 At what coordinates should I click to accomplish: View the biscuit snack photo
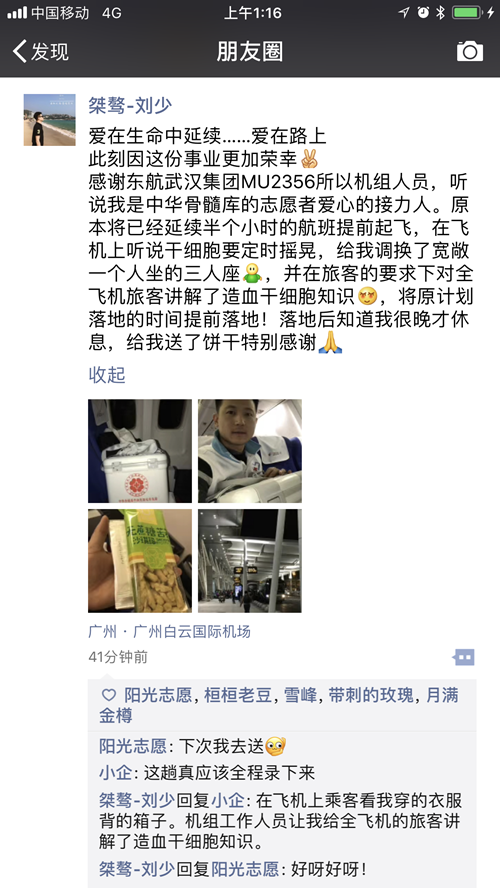coord(140,561)
